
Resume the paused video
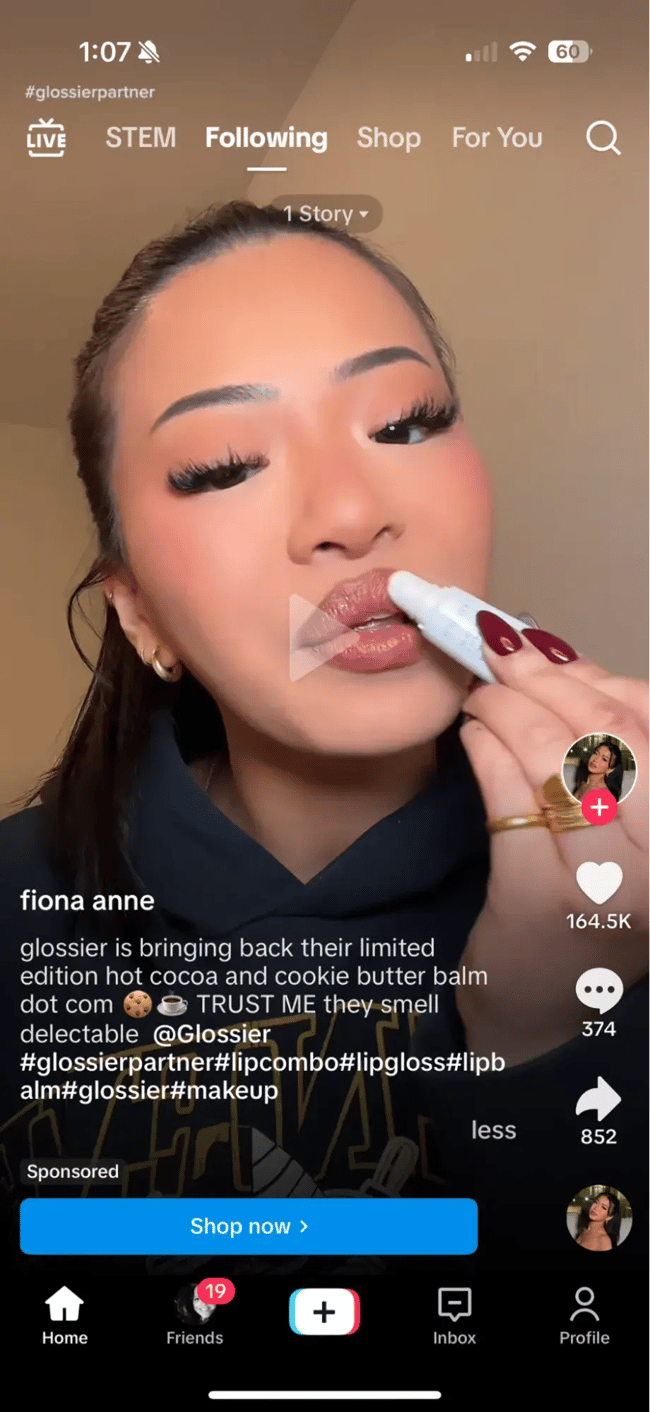click(322, 637)
